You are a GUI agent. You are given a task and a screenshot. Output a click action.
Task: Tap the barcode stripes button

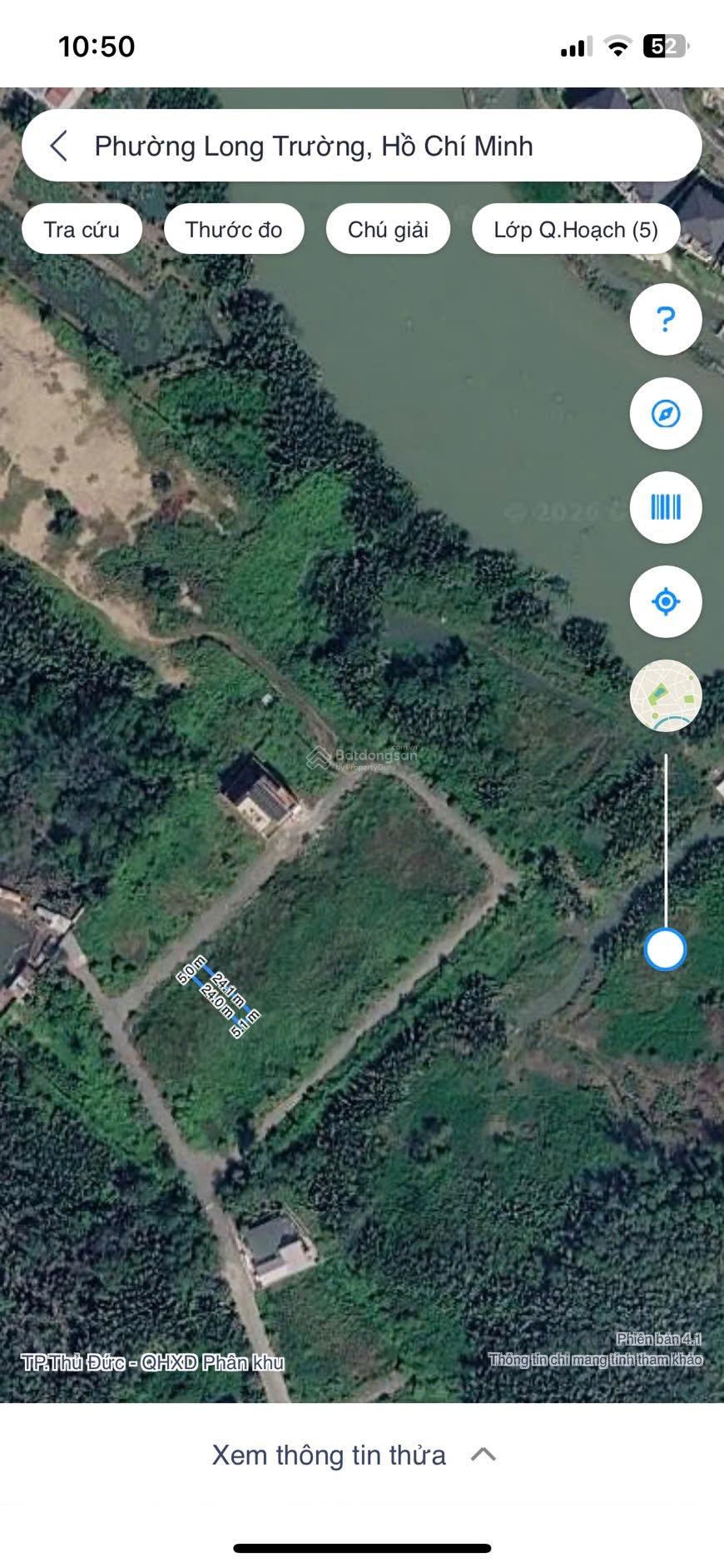click(665, 507)
